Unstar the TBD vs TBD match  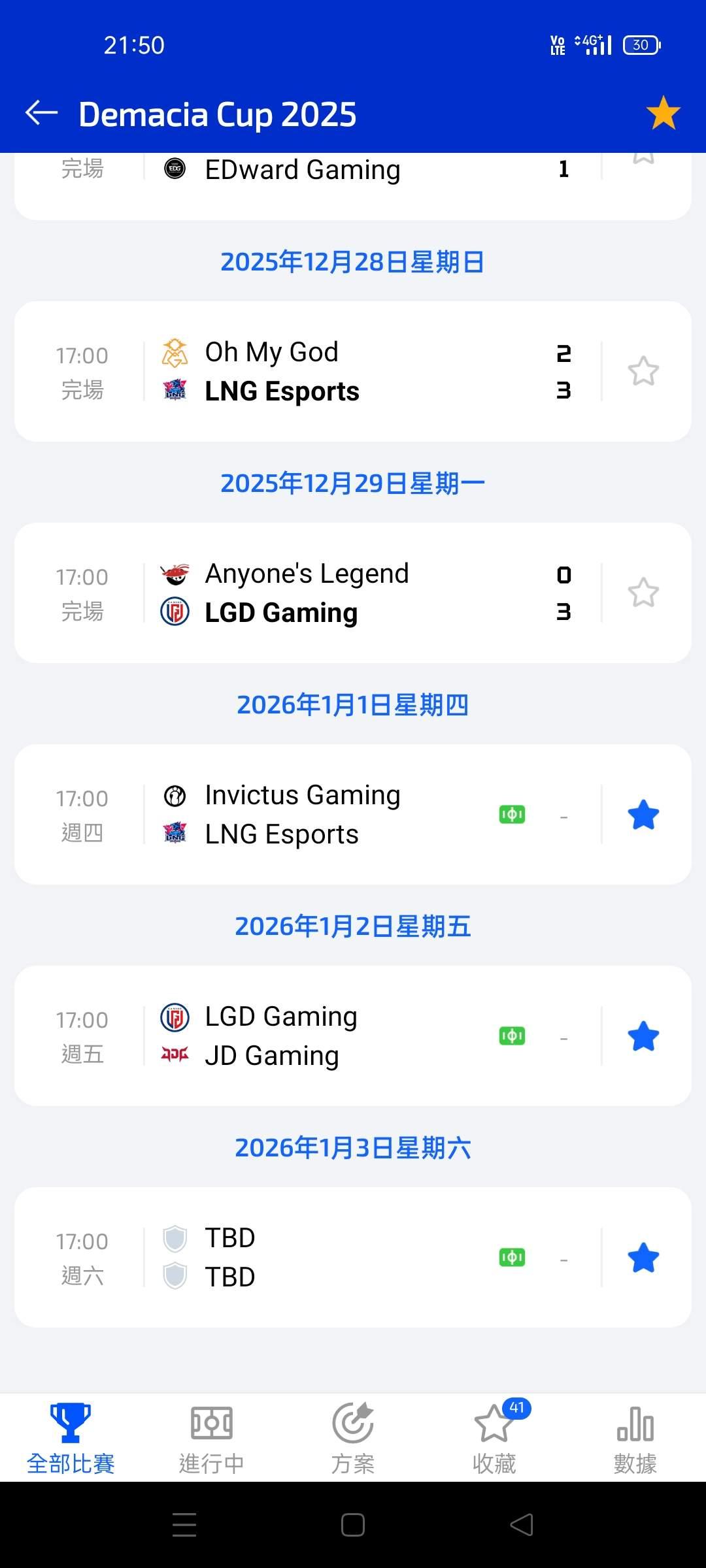pyautogui.click(x=643, y=1258)
